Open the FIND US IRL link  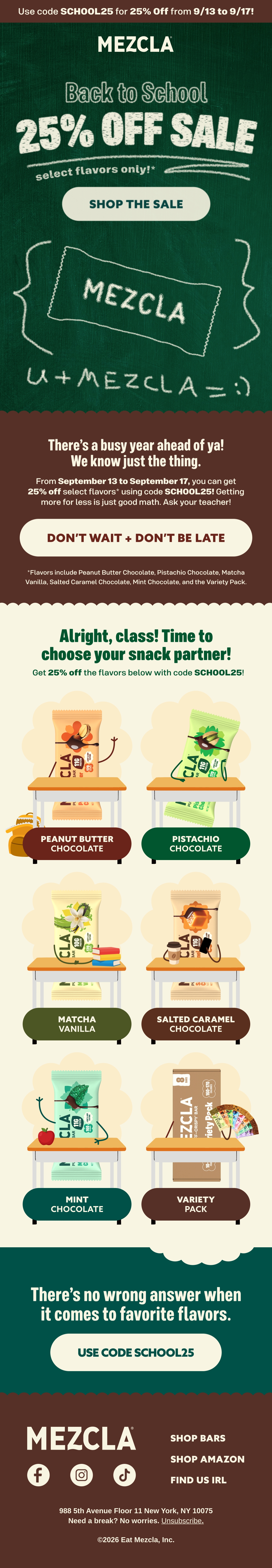198,1480
